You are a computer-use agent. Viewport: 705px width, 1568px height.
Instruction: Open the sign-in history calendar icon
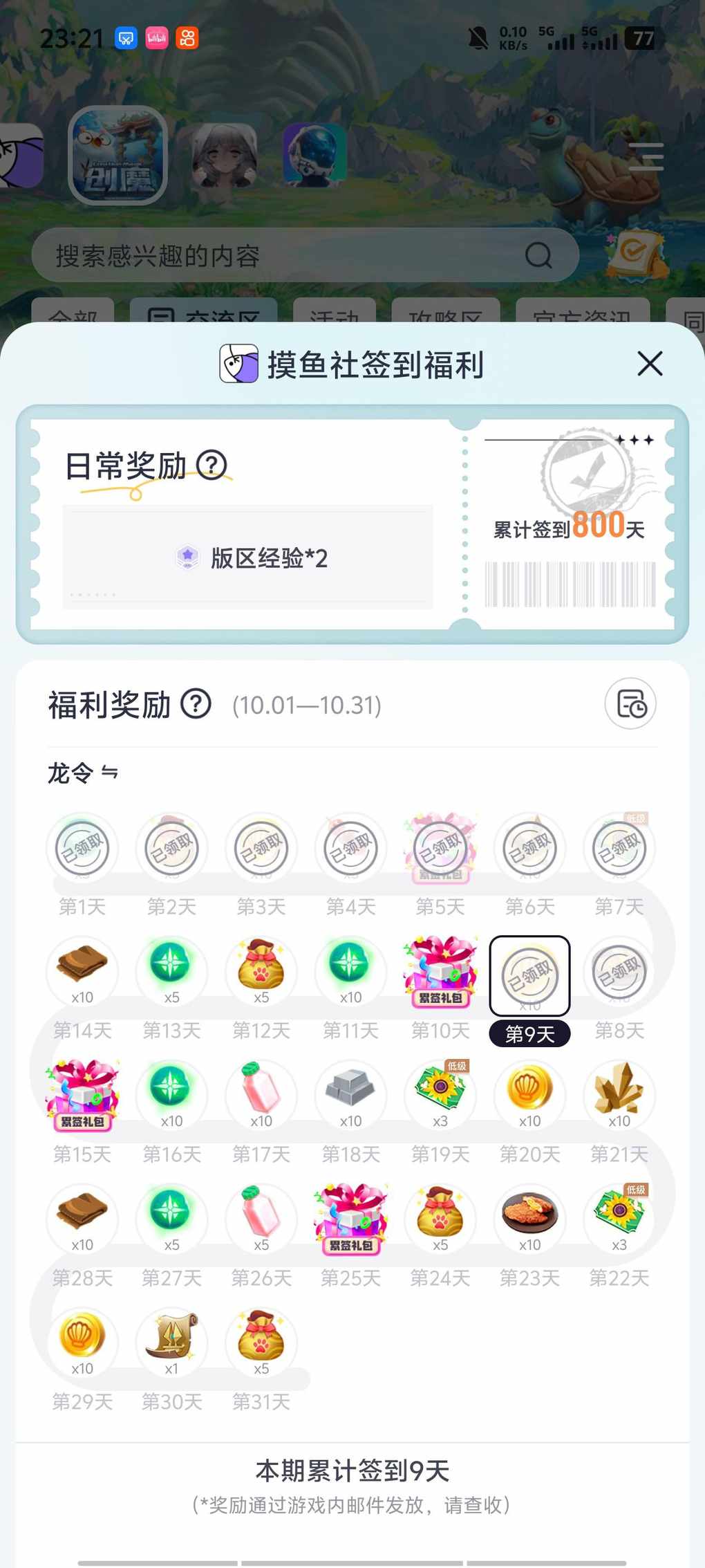tap(630, 704)
